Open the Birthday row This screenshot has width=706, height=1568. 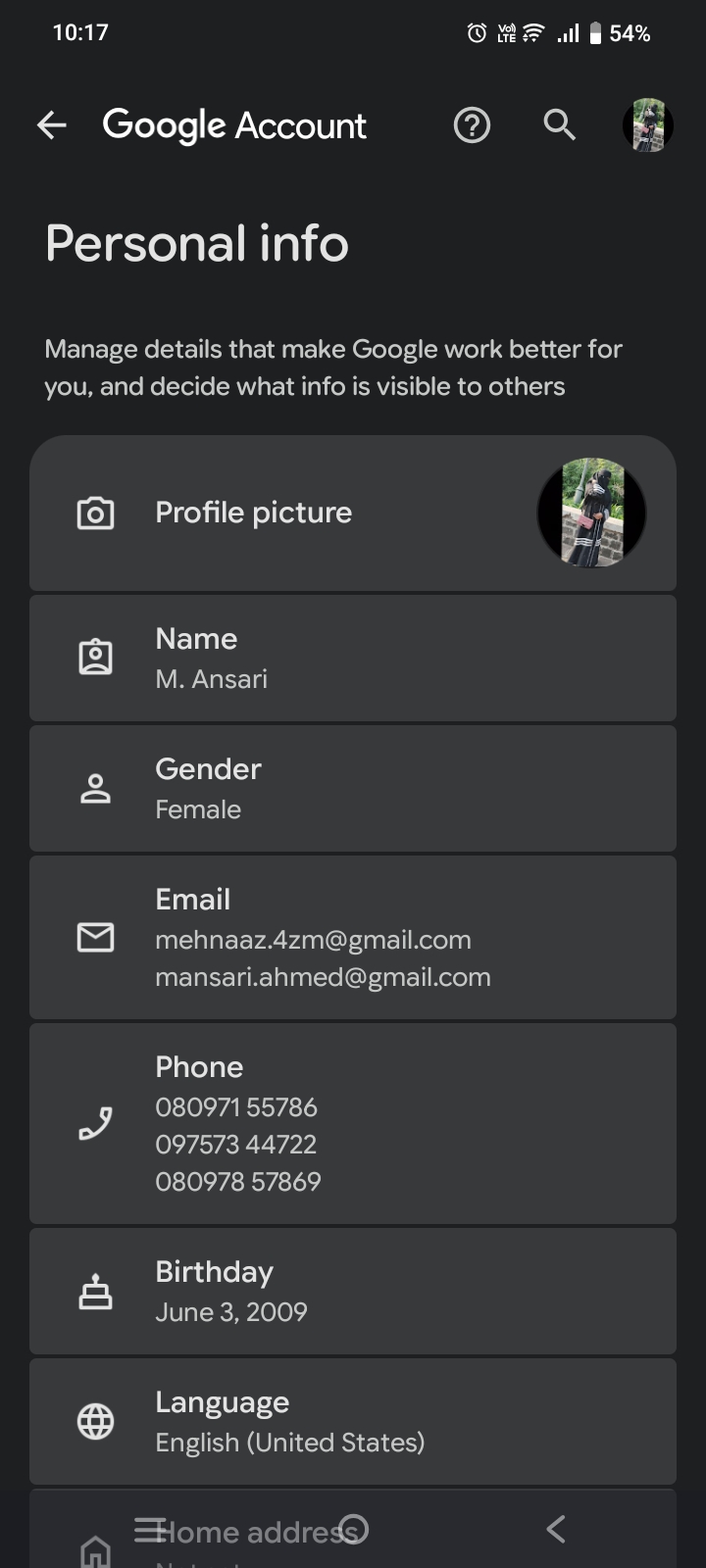[353, 1292]
